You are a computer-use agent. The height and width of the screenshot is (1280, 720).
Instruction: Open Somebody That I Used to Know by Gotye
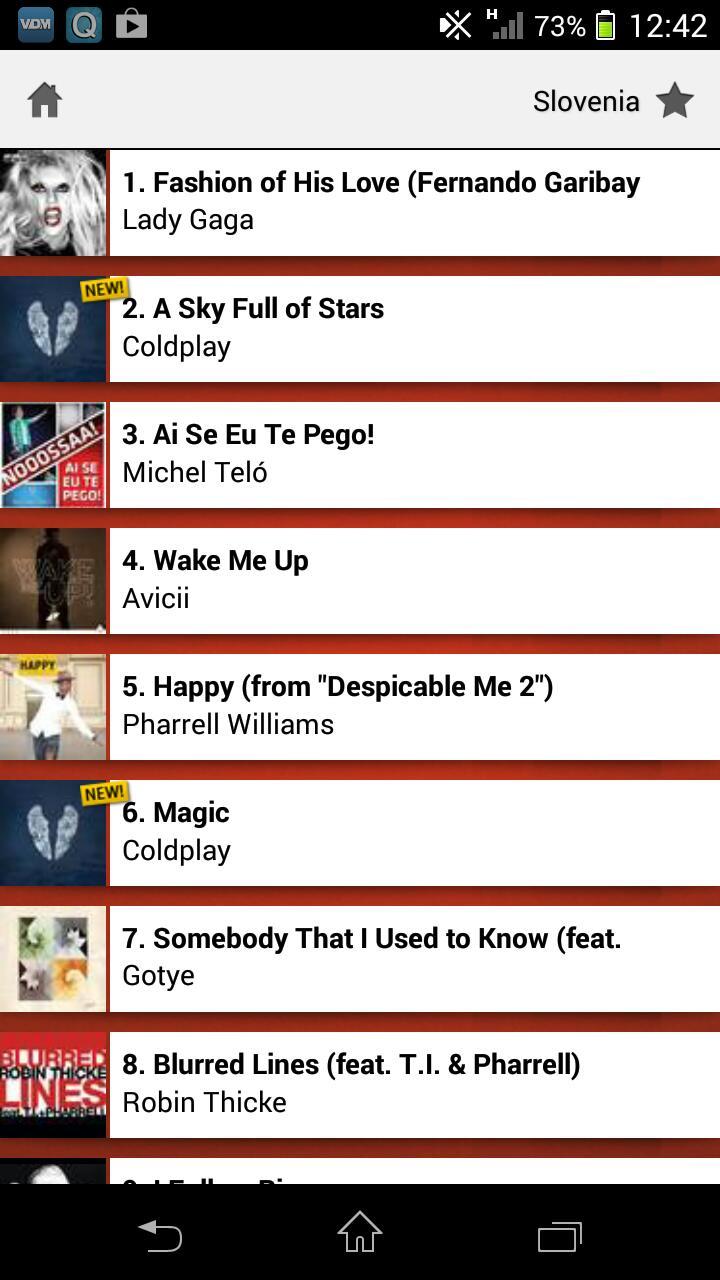380,958
